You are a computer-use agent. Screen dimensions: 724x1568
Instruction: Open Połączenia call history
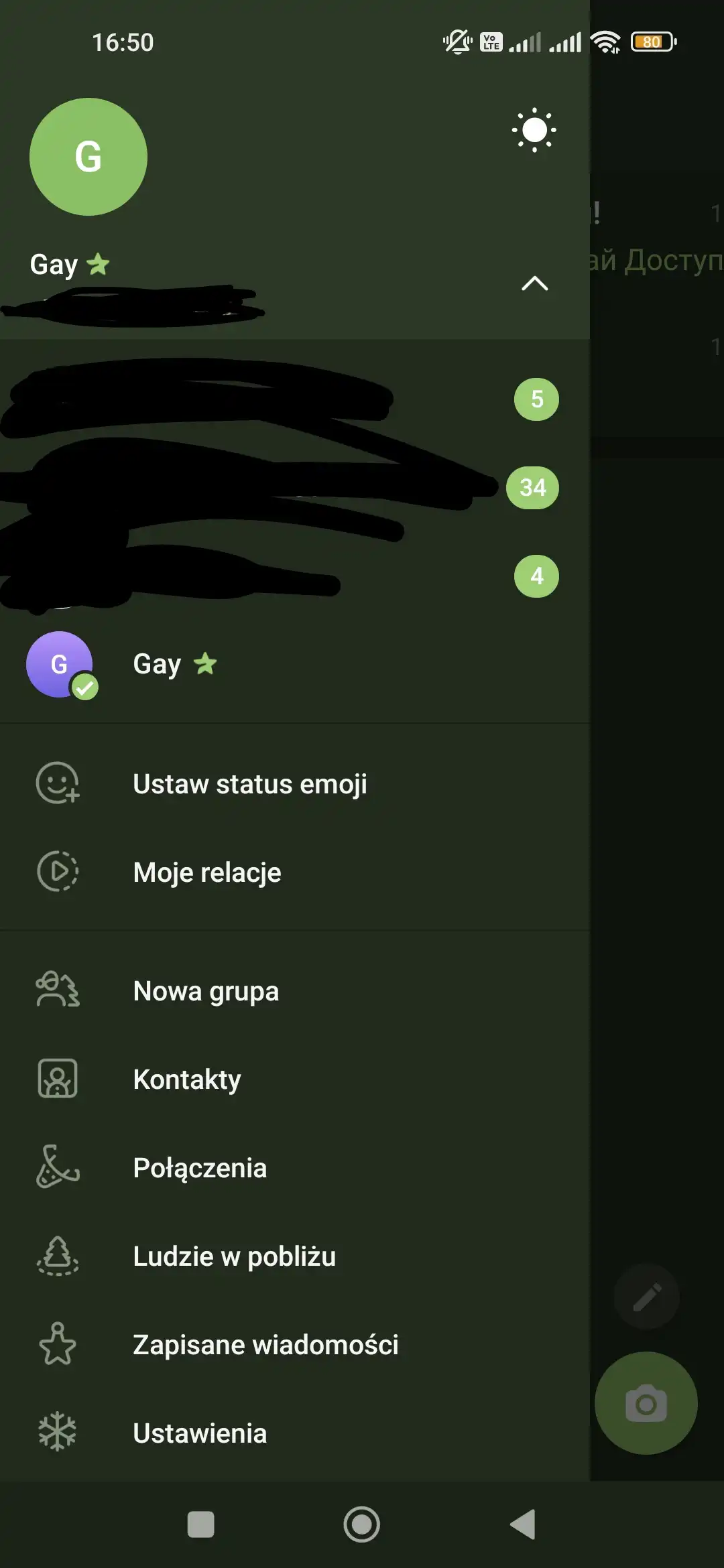[x=295, y=1167]
